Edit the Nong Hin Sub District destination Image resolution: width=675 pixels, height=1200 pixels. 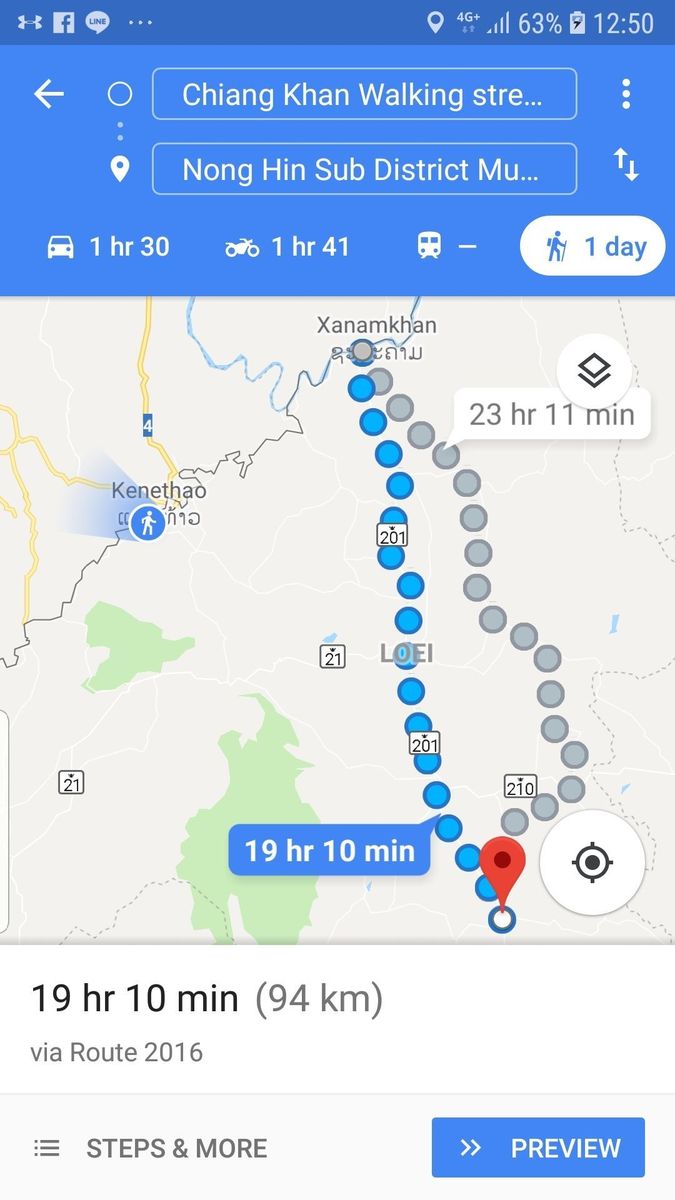coord(364,169)
